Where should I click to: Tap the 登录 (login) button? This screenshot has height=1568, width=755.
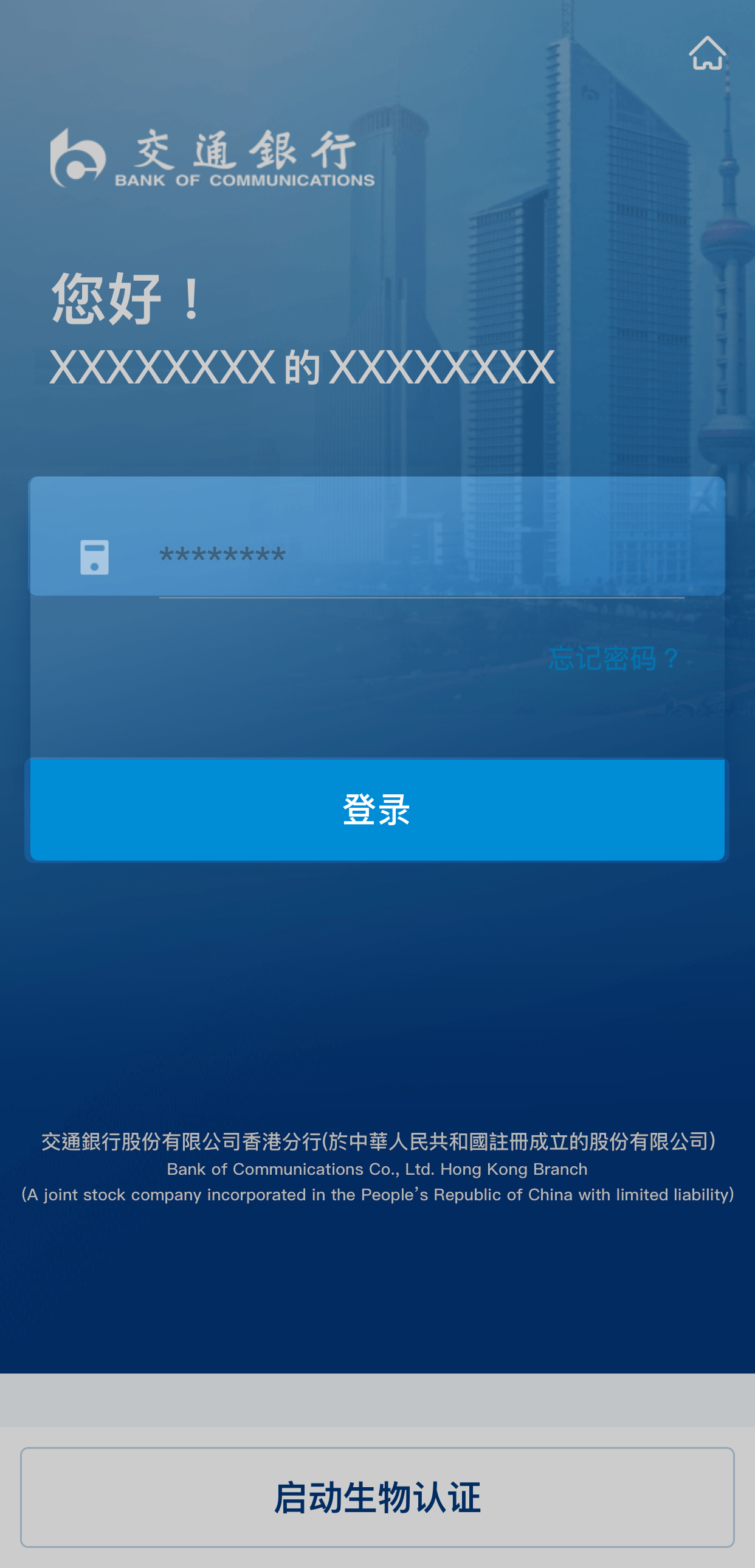pyautogui.click(x=377, y=809)
